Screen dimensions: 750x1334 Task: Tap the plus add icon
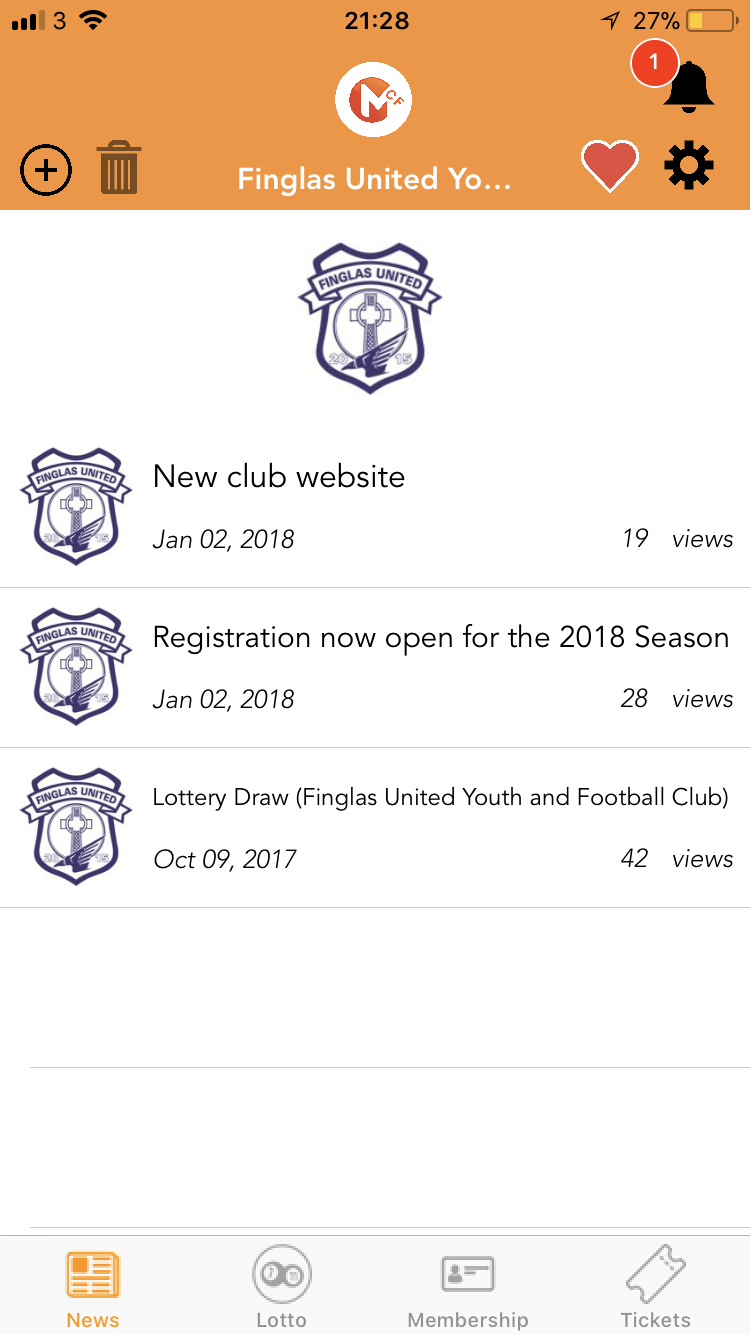46,170
